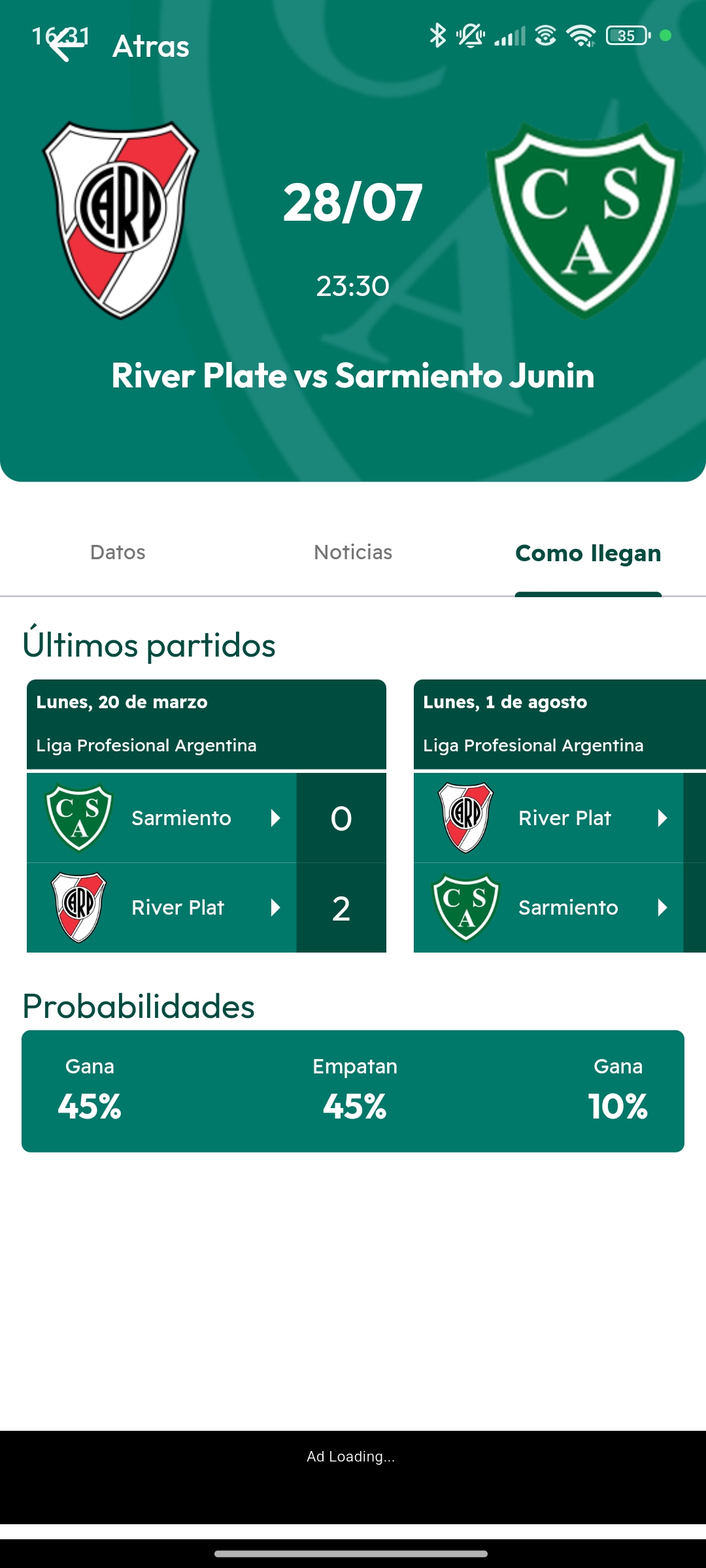Select the Como llegan tab
This screenshot has height=1568, width=706.
click(588, 554)
